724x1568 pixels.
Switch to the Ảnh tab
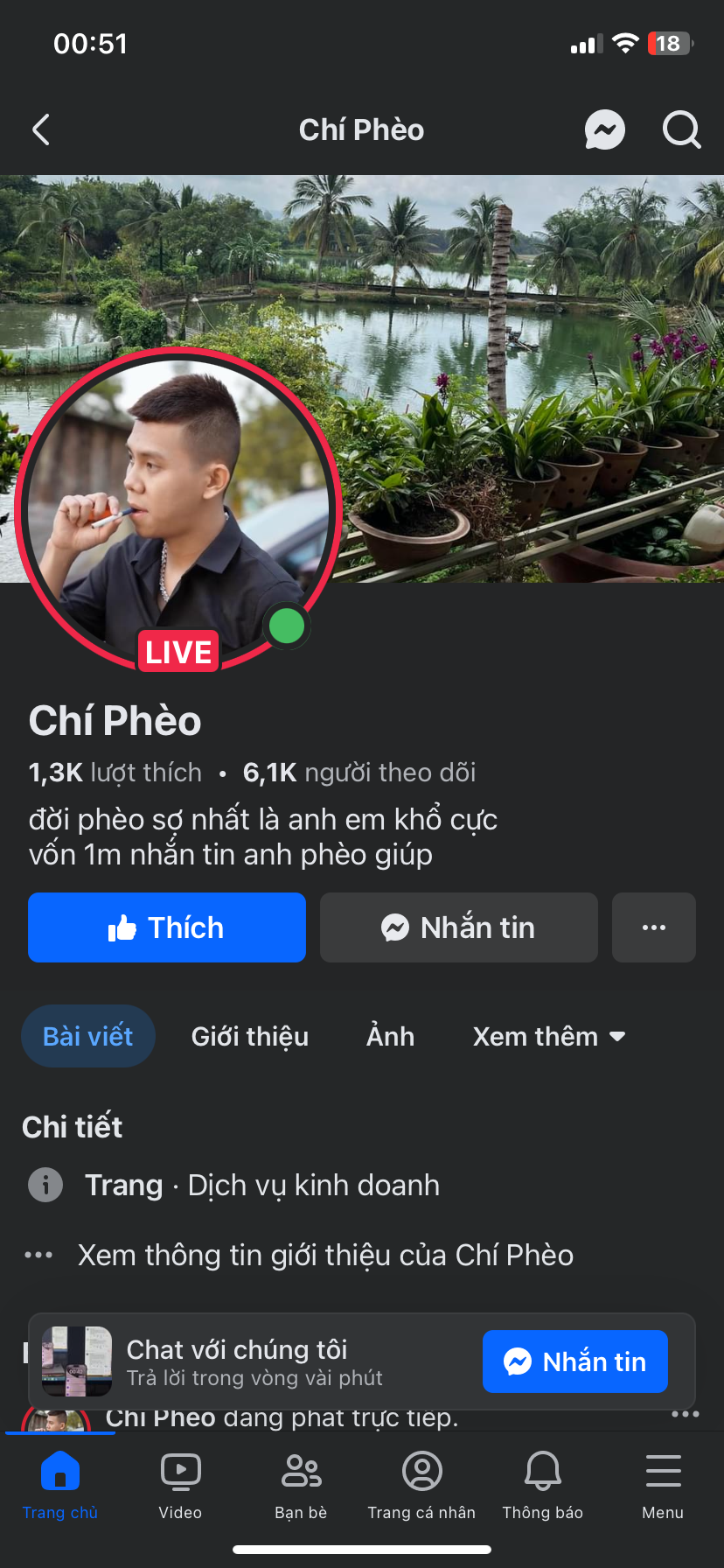[x=390, y=1036]
